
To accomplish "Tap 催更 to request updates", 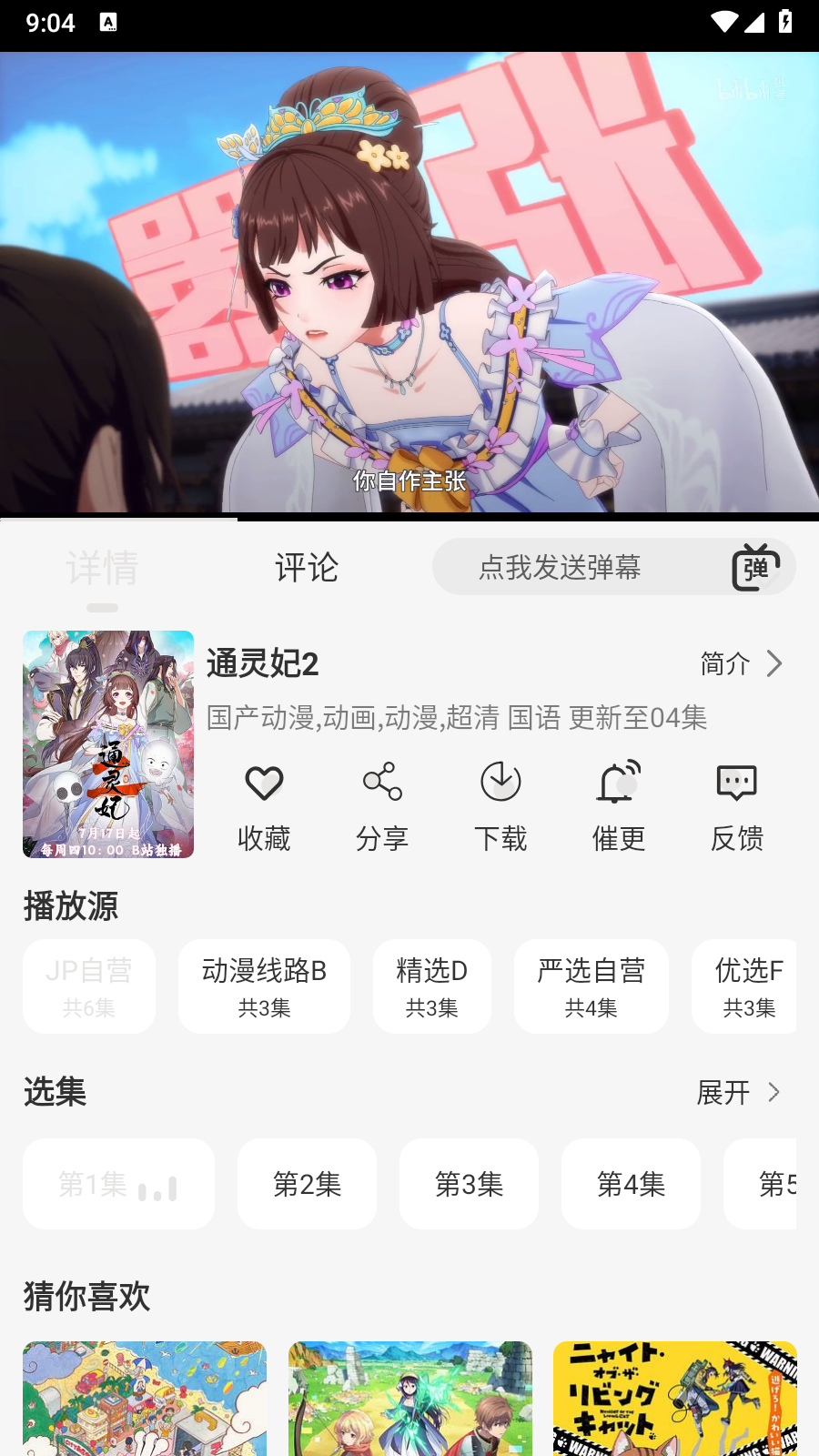I will [619, 806].
